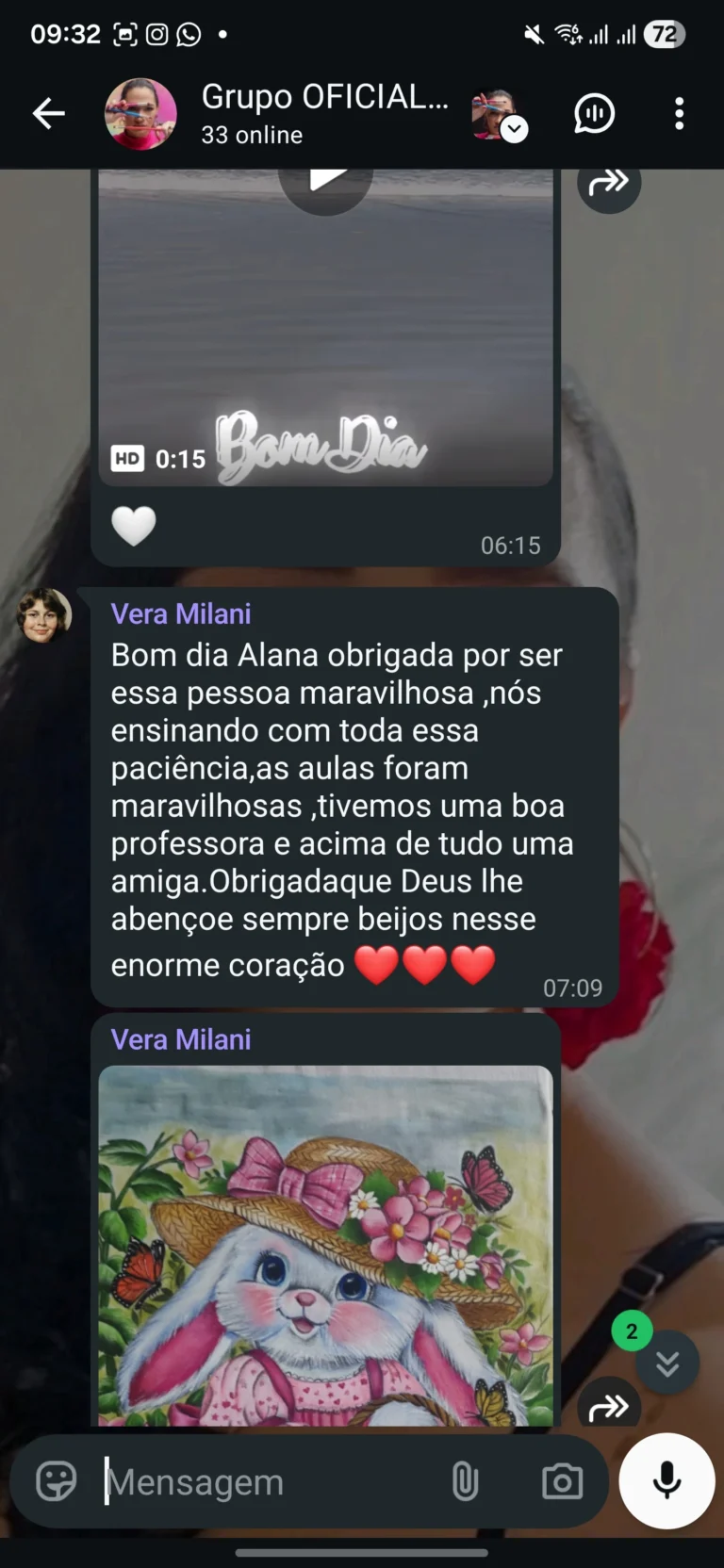The width and height of the screenshot is (724, 1568).
Task: Play the Bom Dia video
Action: (325, 179)
